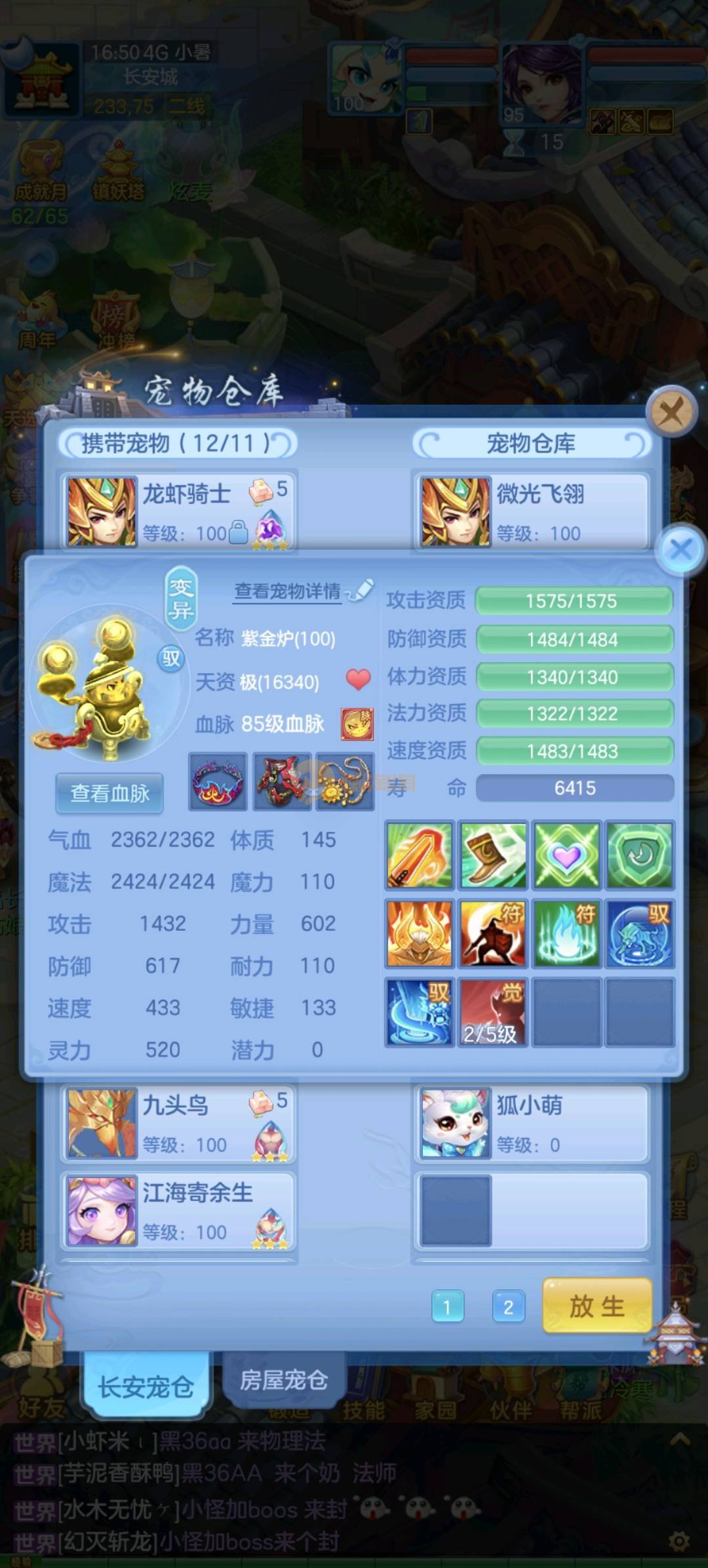Go to warehouse page 2
Screen dimensions: 708x1568
point(508,1307)
